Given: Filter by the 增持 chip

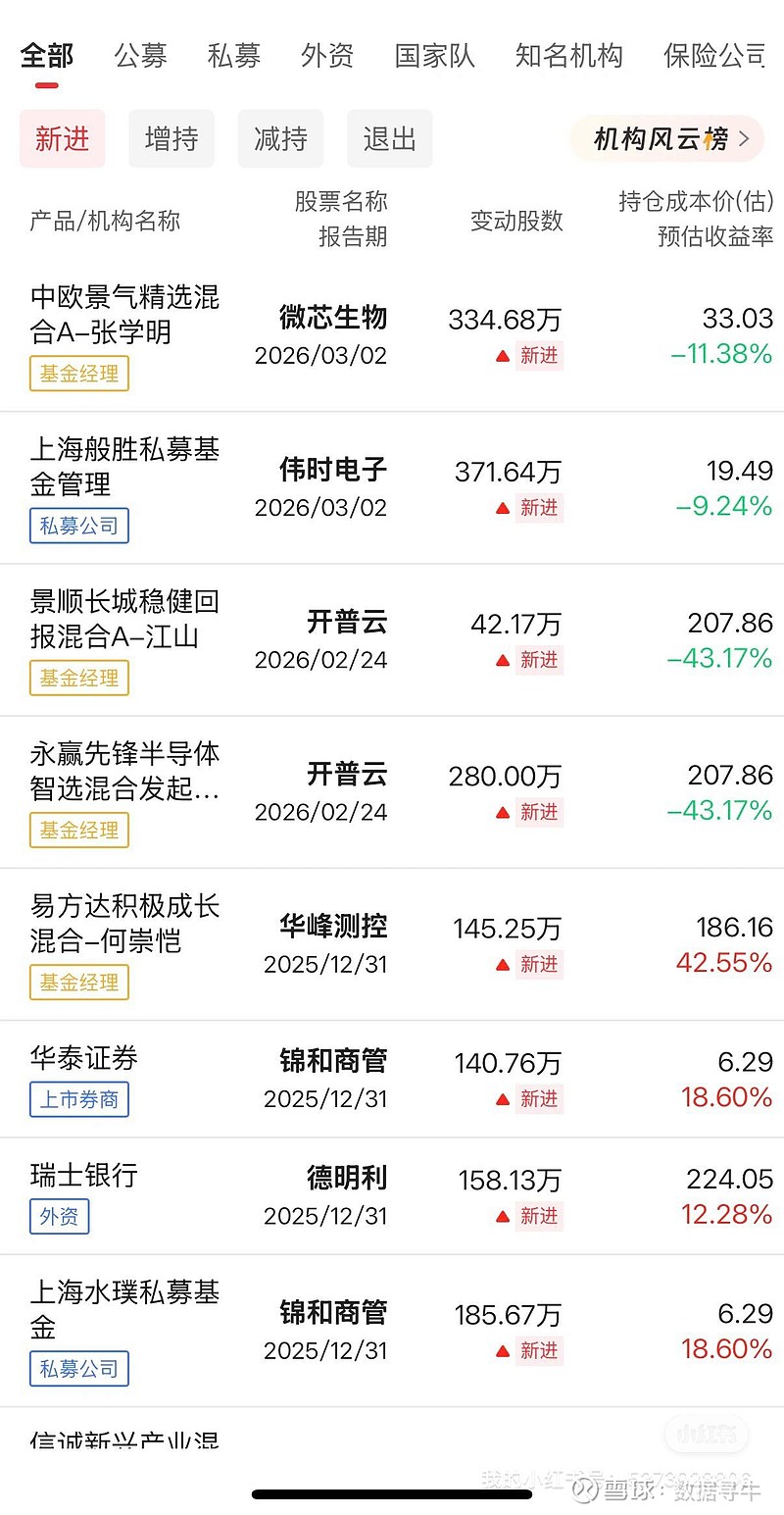Looking at the screenshot, I should [171, 139].
